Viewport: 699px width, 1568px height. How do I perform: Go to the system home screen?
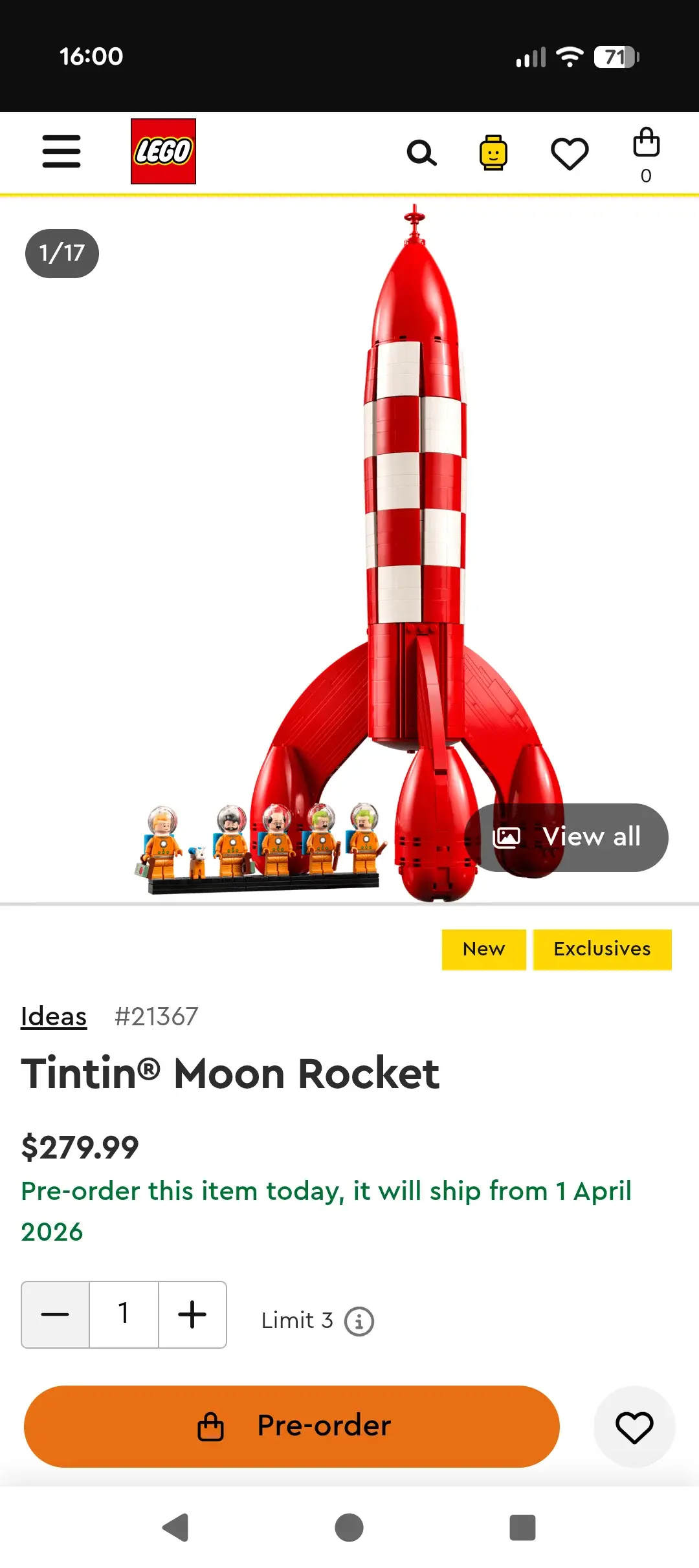[349, 1527]
